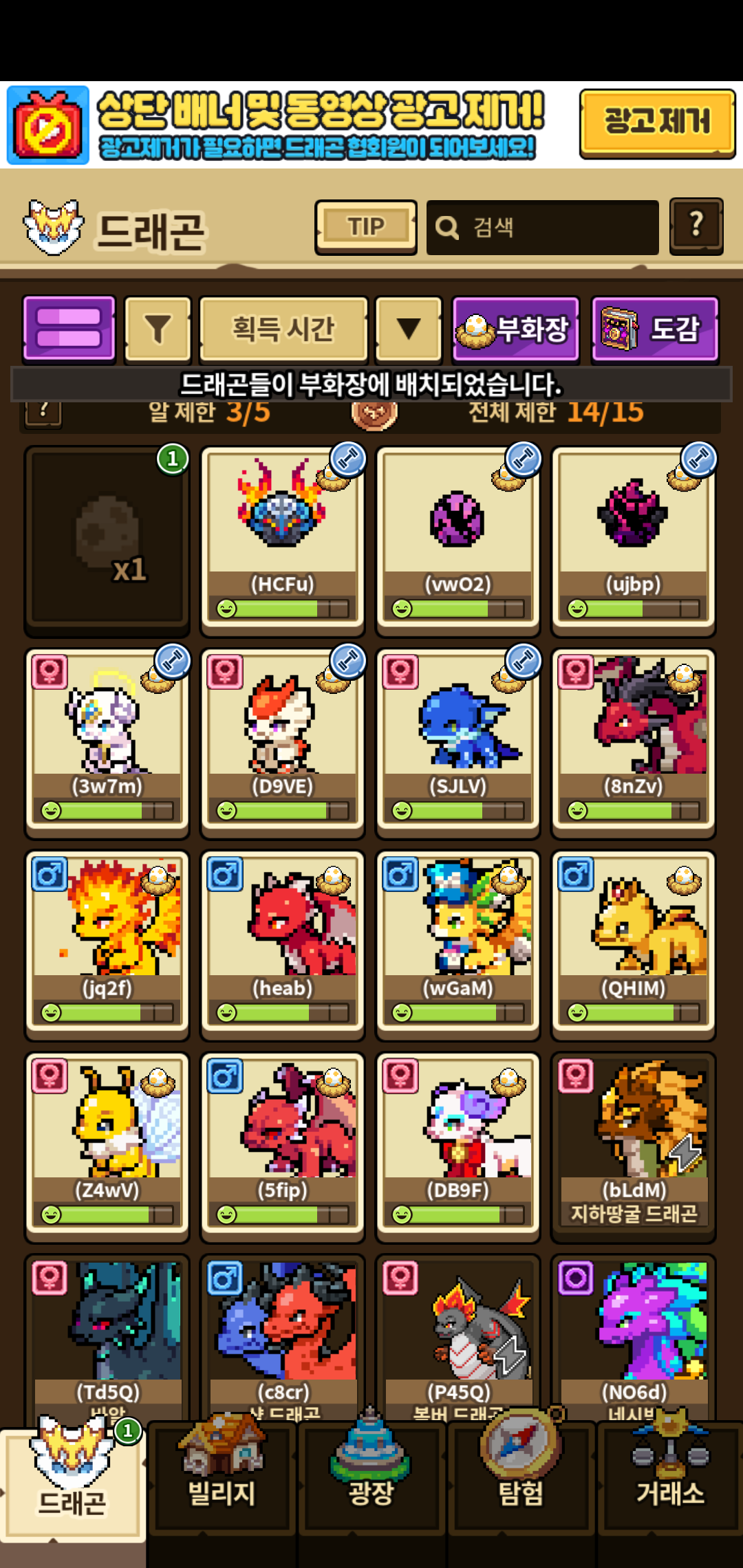This screenshot has height=1568, width=743.
Task: Open the question mark help button
Action: [x=696, y=226]
